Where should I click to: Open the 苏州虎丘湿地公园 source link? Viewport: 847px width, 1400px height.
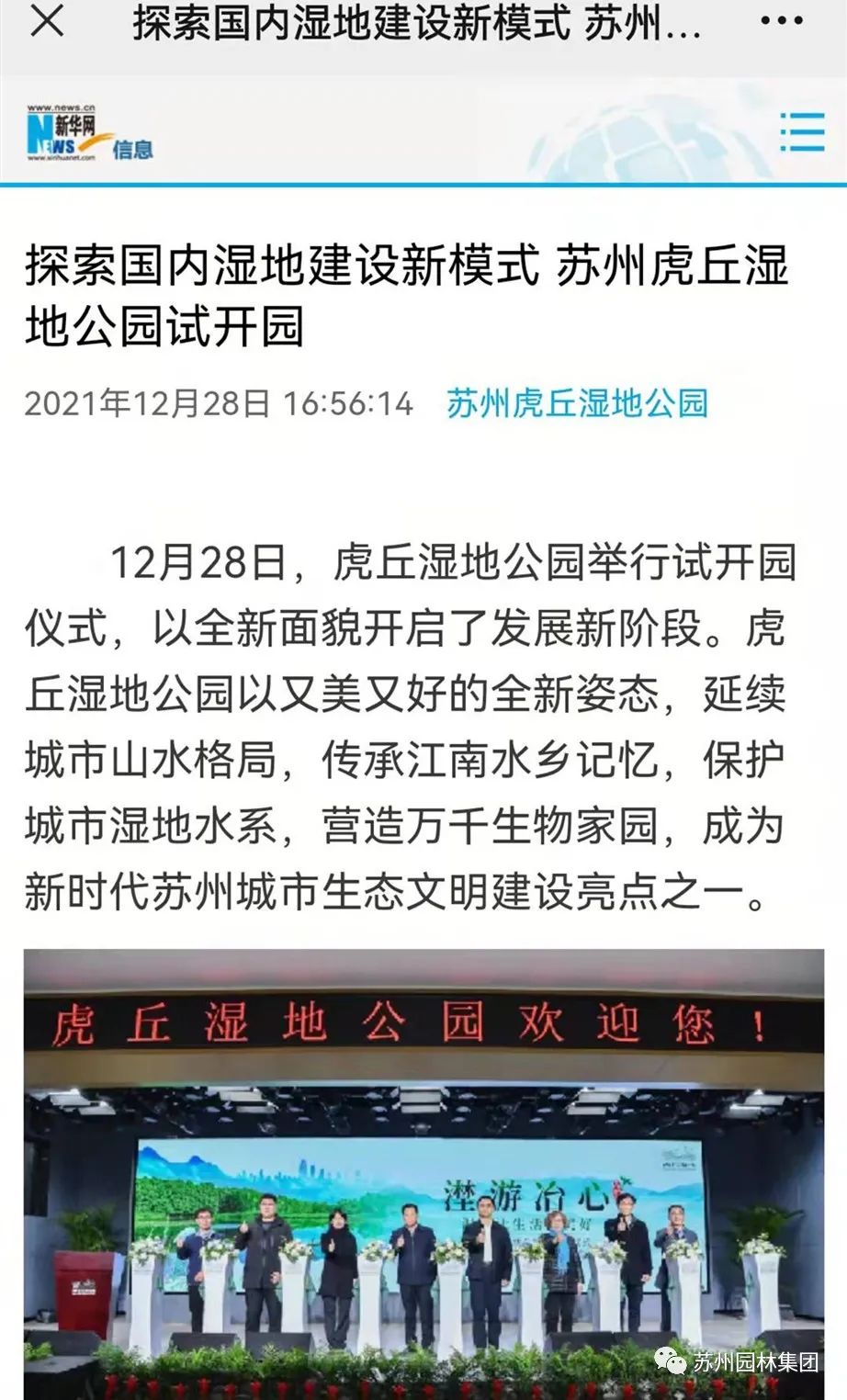577,403
